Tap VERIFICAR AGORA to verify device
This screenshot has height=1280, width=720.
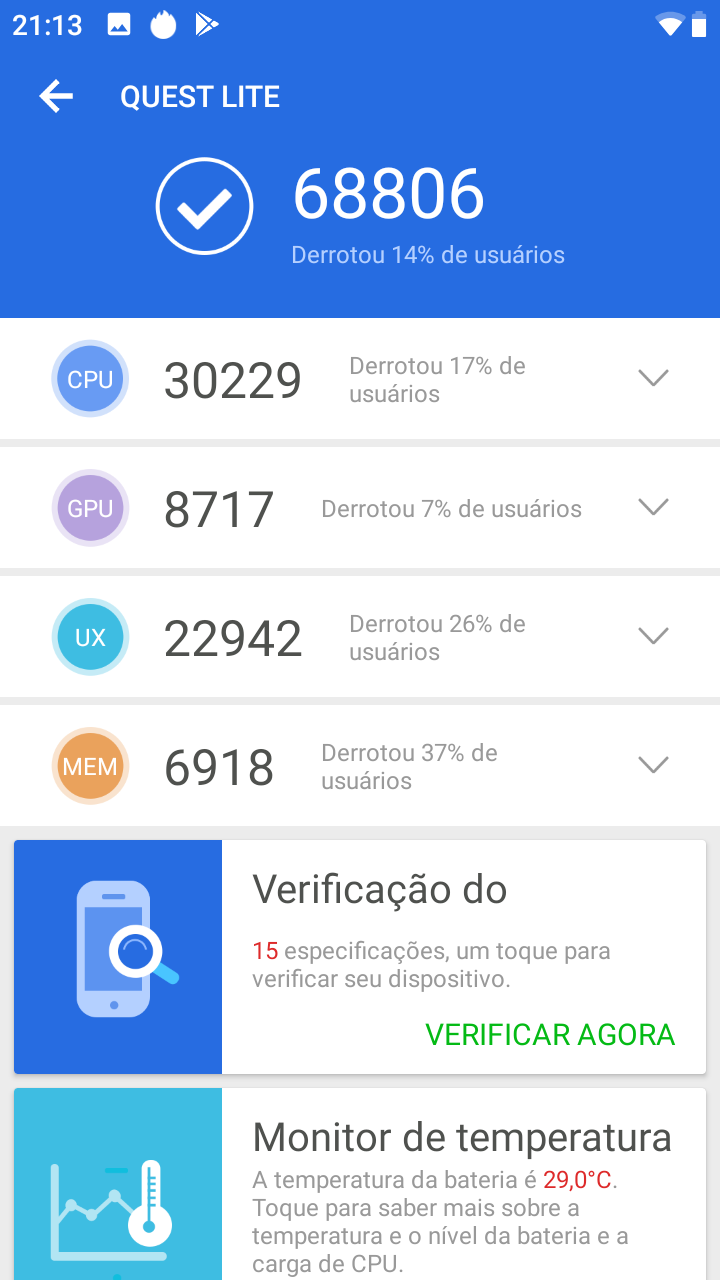[x=550, y=1035]
